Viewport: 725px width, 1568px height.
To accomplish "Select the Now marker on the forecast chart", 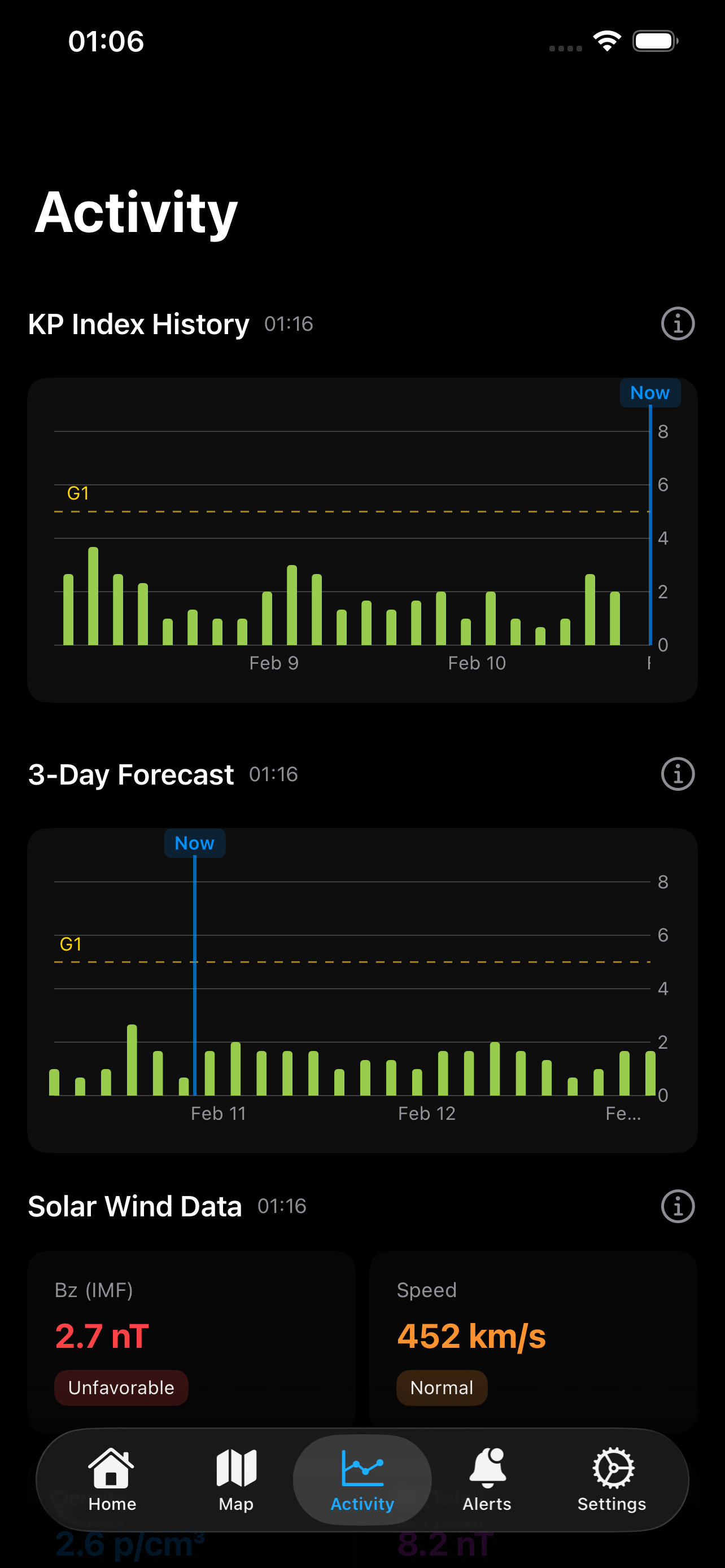I will click(194, 843).
